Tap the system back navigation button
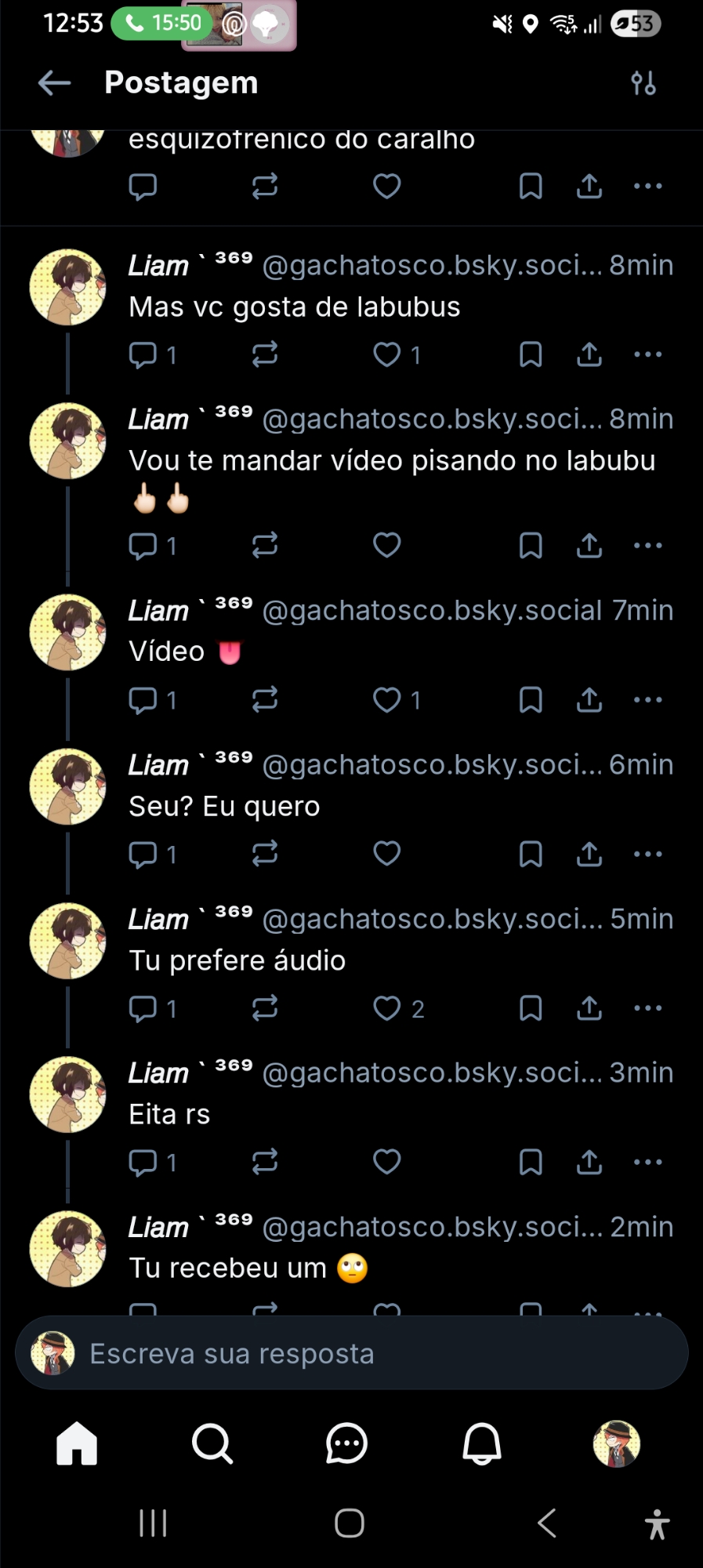 click(x=547, y=1523)
